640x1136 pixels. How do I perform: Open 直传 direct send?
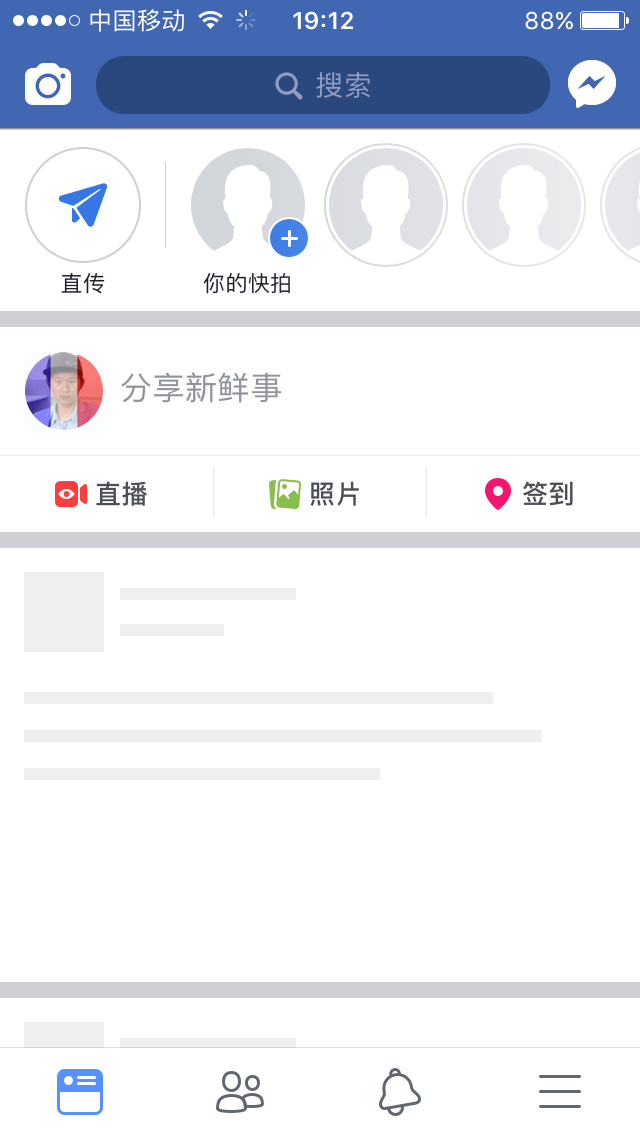coord(83,205)
